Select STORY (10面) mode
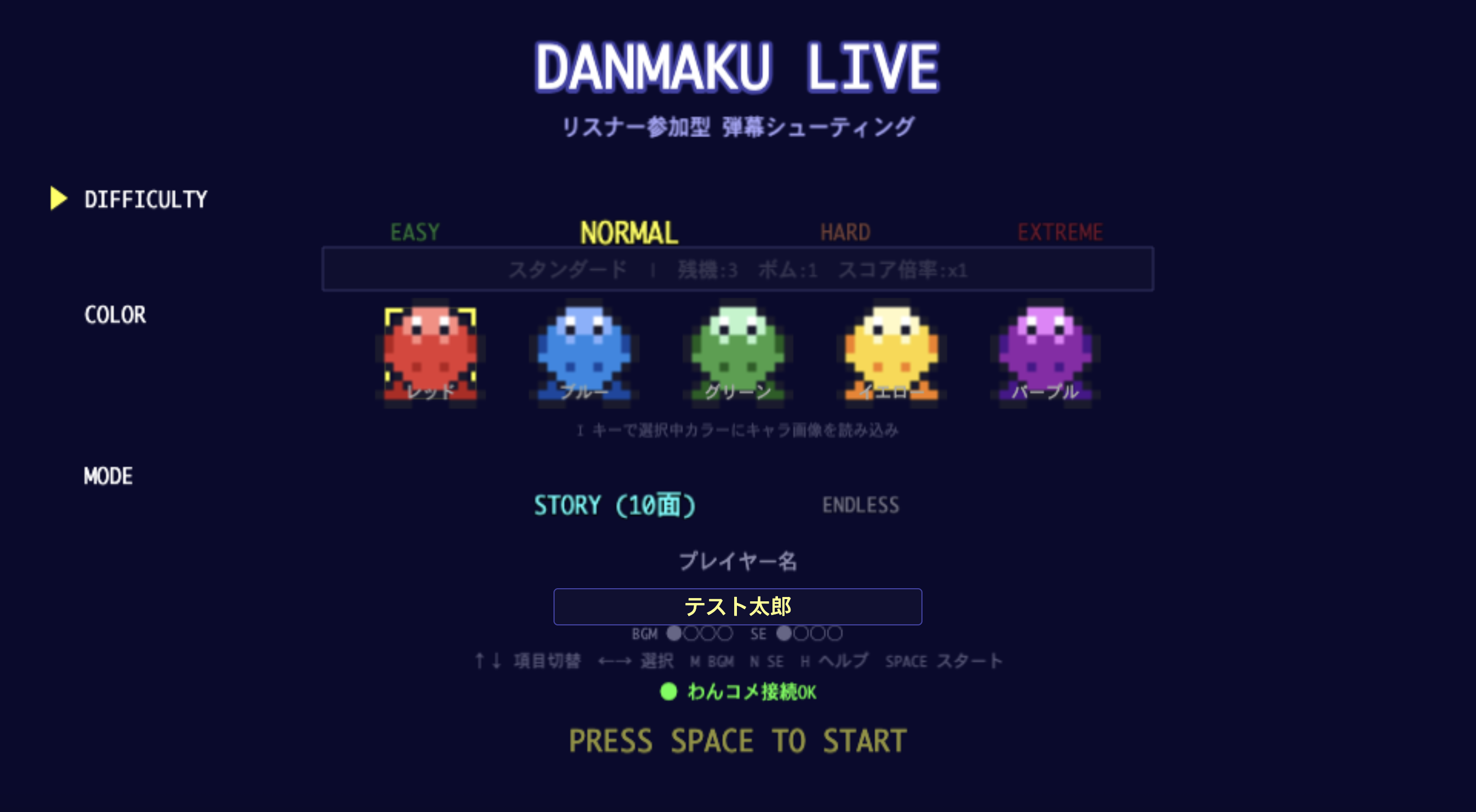The image size is (1476, 812). [615, 505]
